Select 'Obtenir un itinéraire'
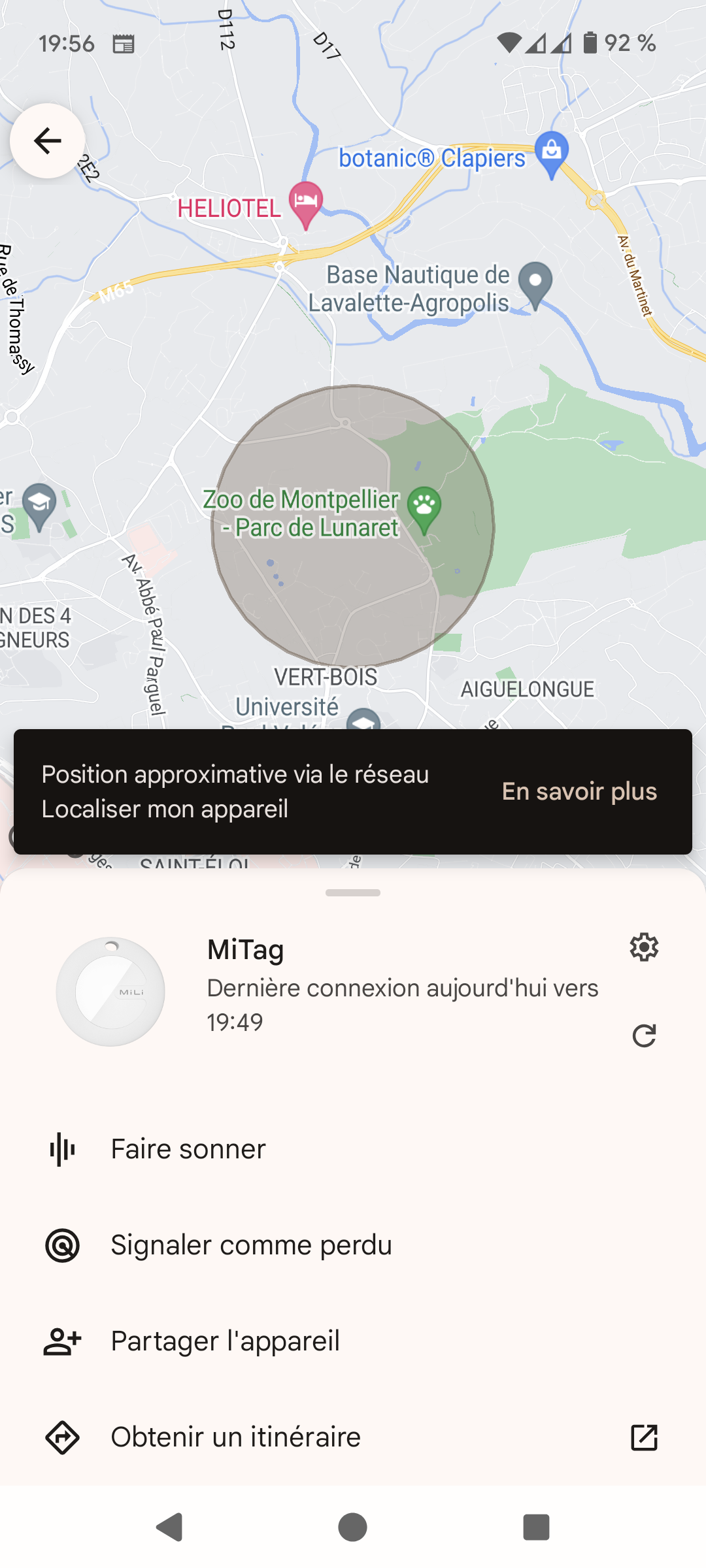The width and height of the screenshot is (706, 1568). pyautogui.click(x=235, y=1437)
